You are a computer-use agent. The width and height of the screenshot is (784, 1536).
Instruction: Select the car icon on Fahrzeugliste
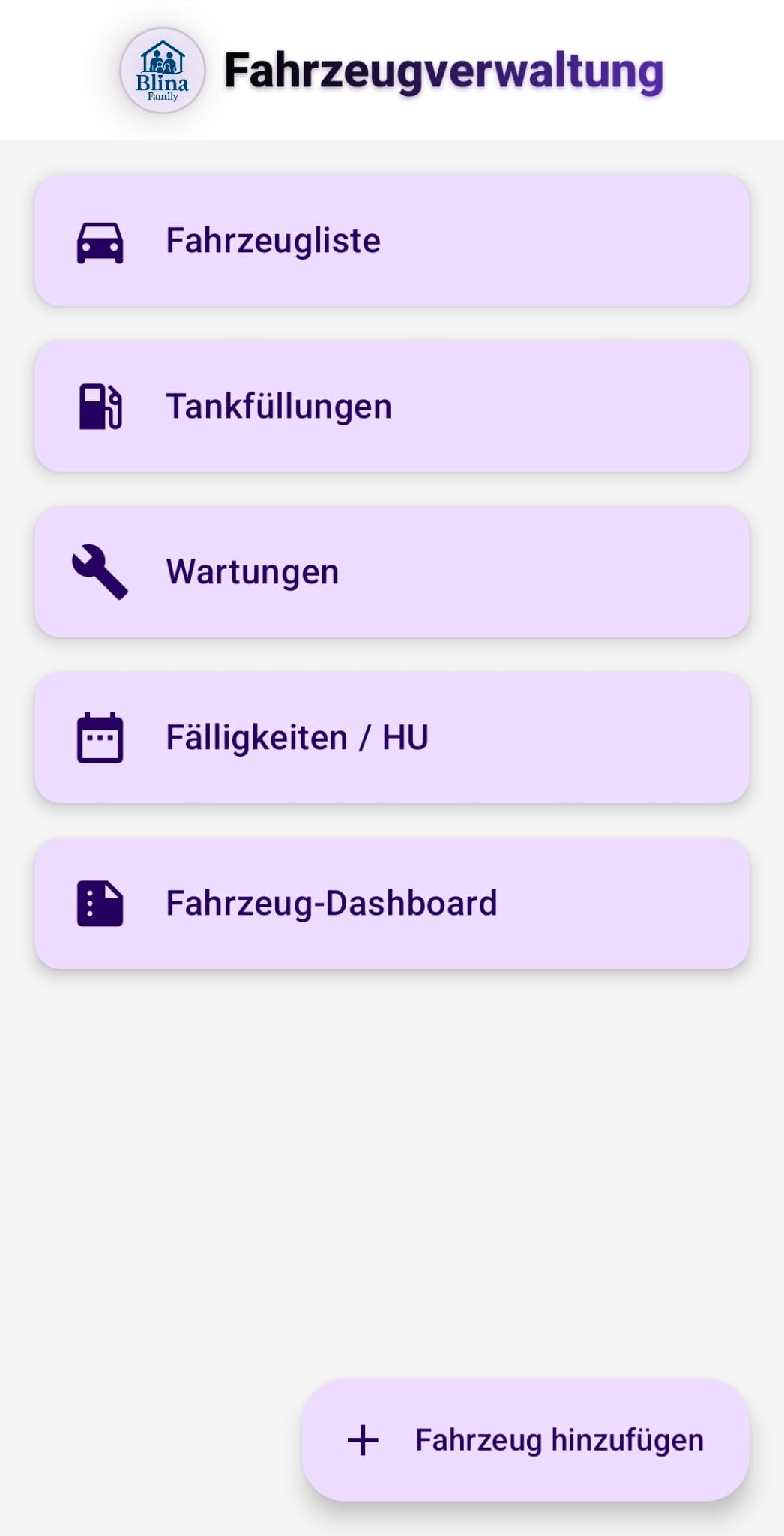click(100, 242)
